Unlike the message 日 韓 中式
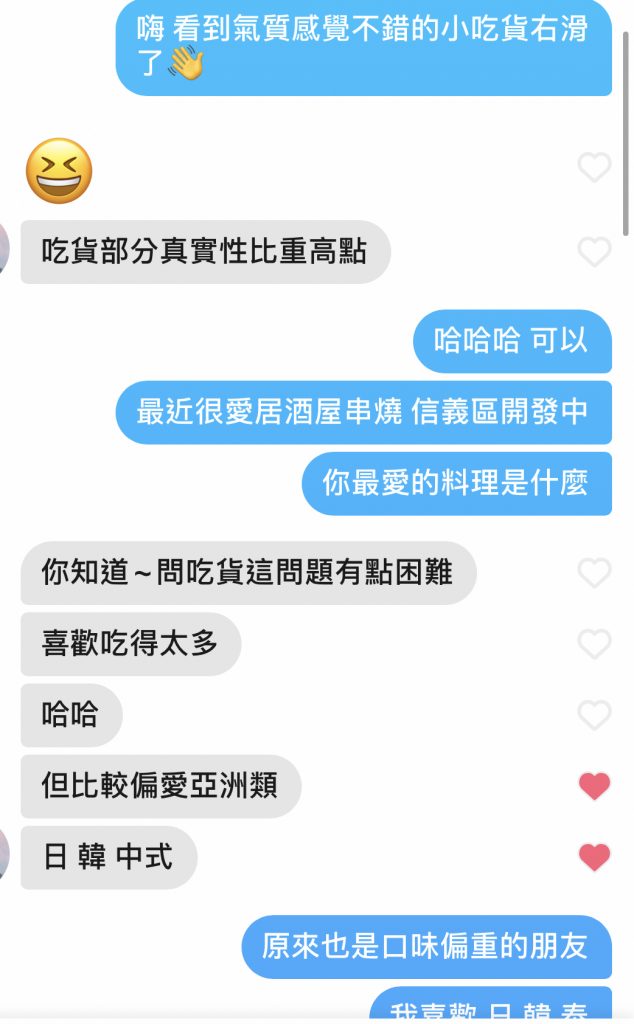This screenshot has width=634, height=1024. click(594, 858)
